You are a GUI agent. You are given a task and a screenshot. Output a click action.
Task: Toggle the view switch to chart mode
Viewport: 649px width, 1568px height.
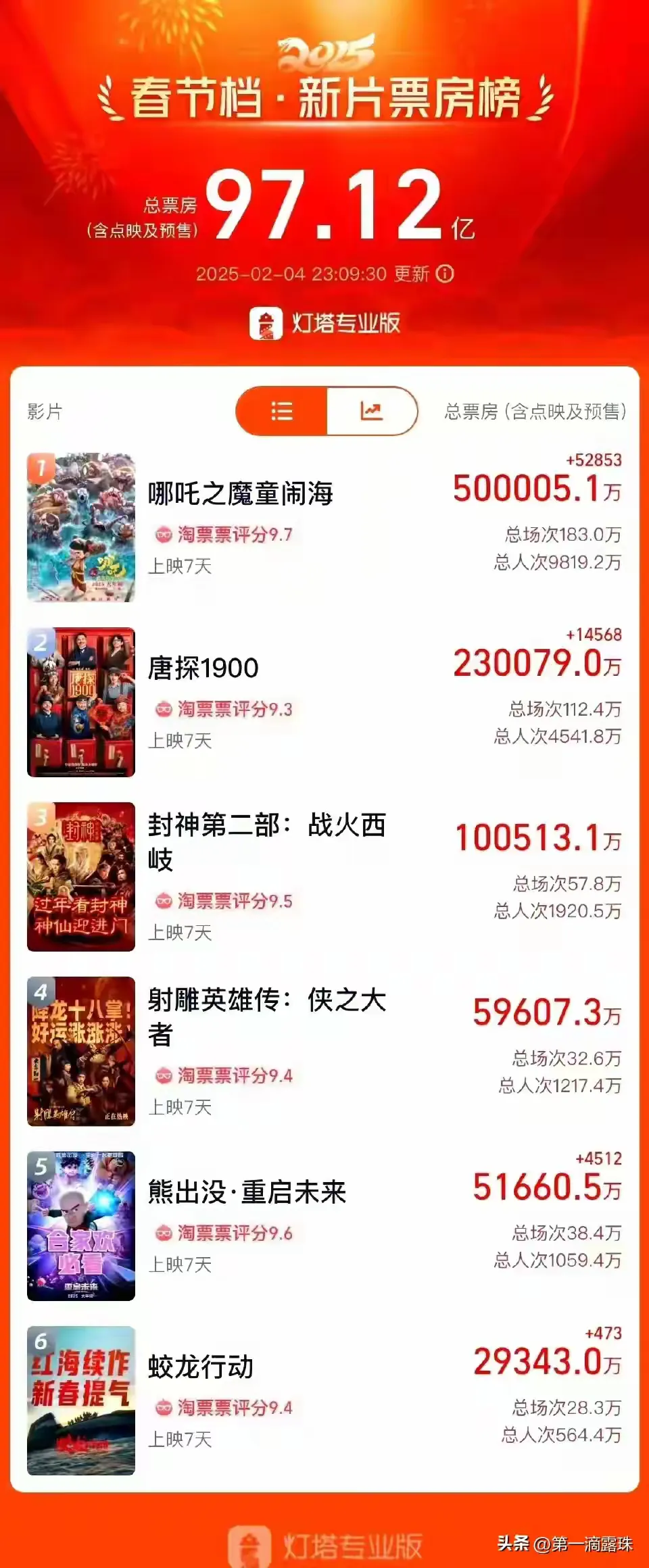[x=370, y=411]
